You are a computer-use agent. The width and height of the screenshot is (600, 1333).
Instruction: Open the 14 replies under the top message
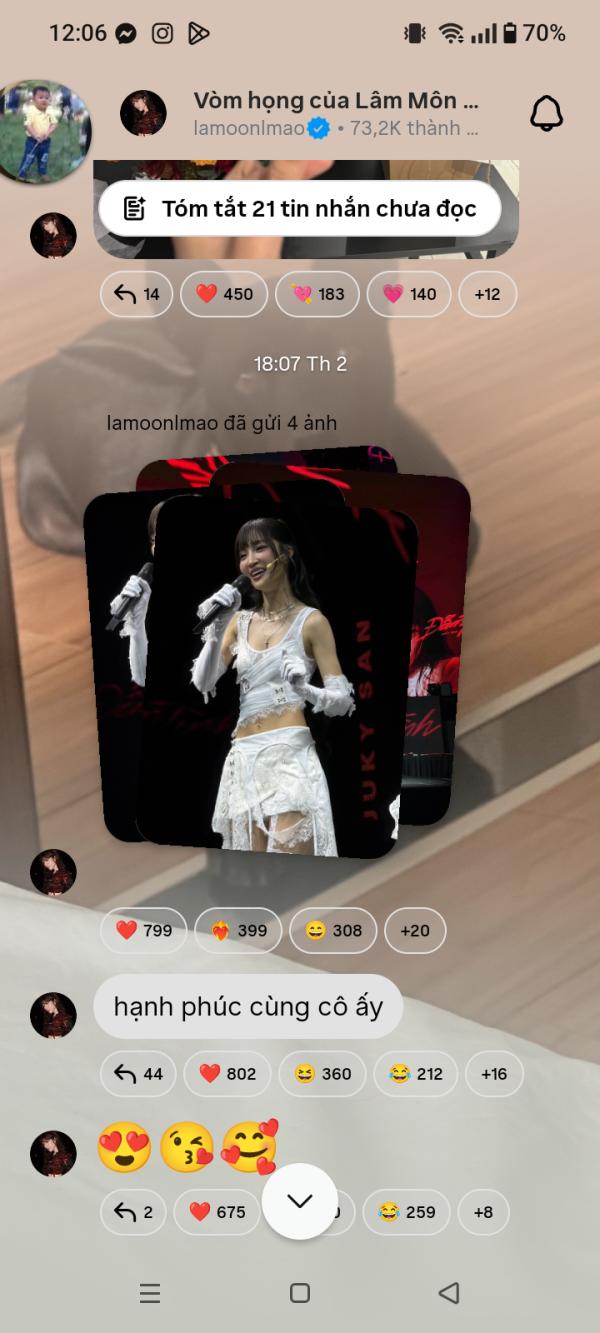point(137,294)
